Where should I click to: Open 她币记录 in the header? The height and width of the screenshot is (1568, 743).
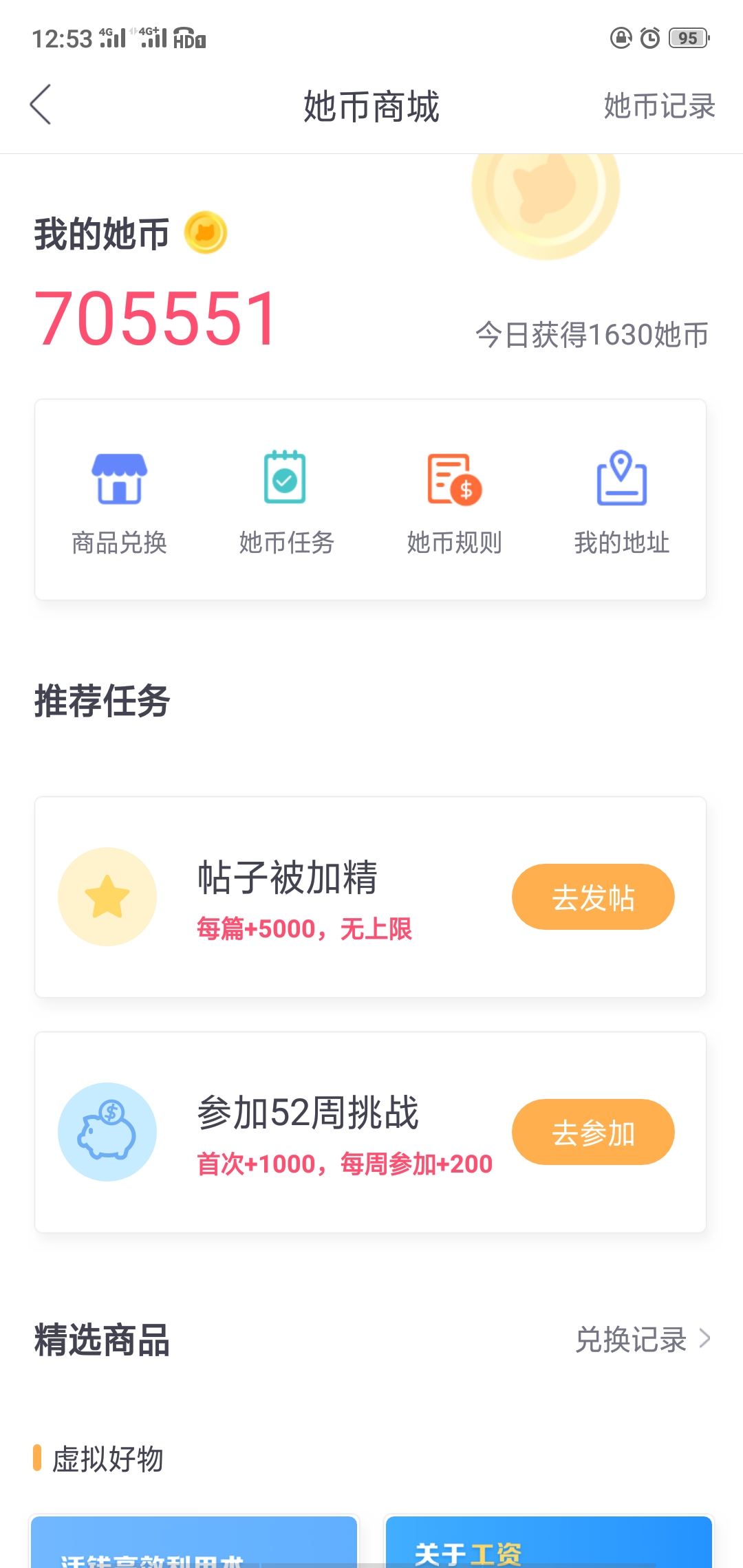pyautogui.click(x=659, y=106)
